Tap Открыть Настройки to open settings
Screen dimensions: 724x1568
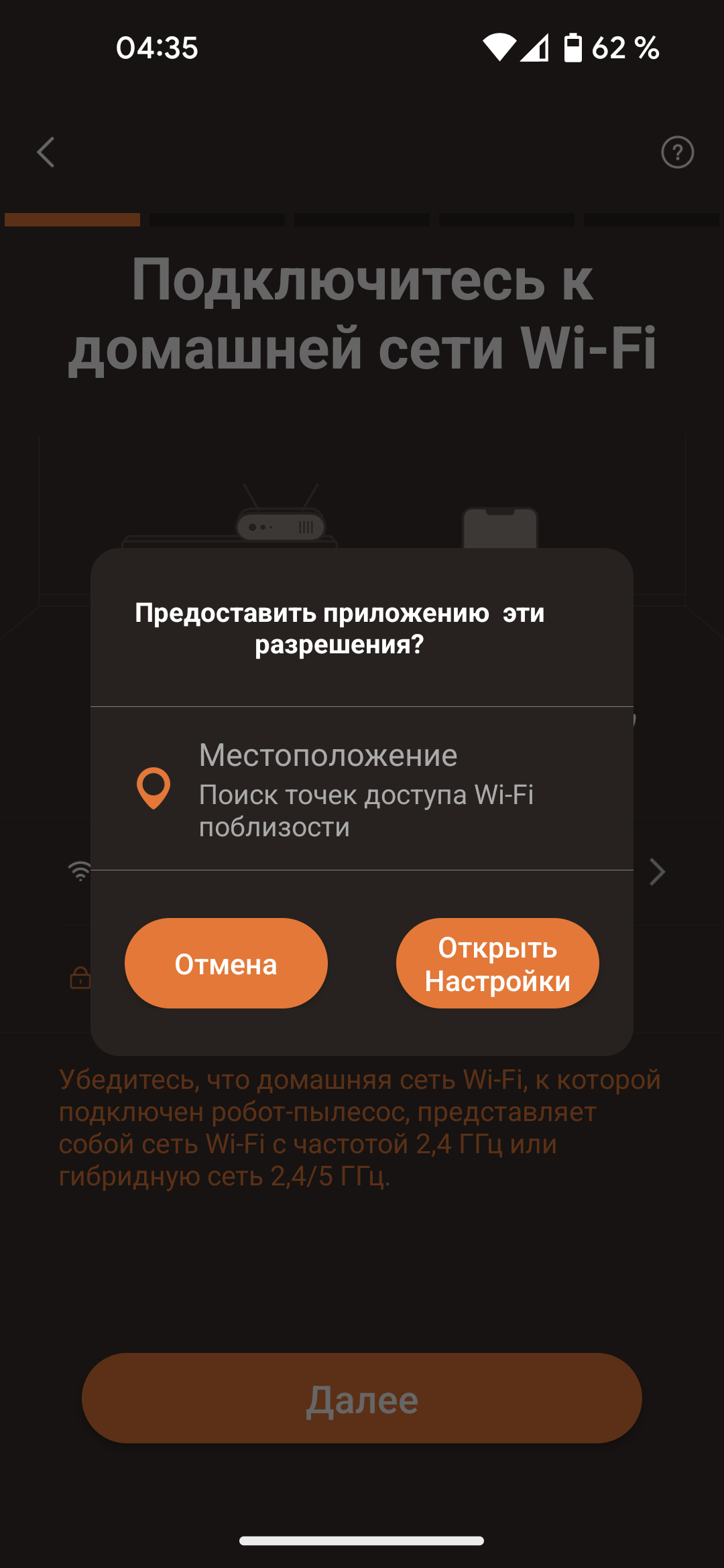pyautogui.click(x=497, y=964)
